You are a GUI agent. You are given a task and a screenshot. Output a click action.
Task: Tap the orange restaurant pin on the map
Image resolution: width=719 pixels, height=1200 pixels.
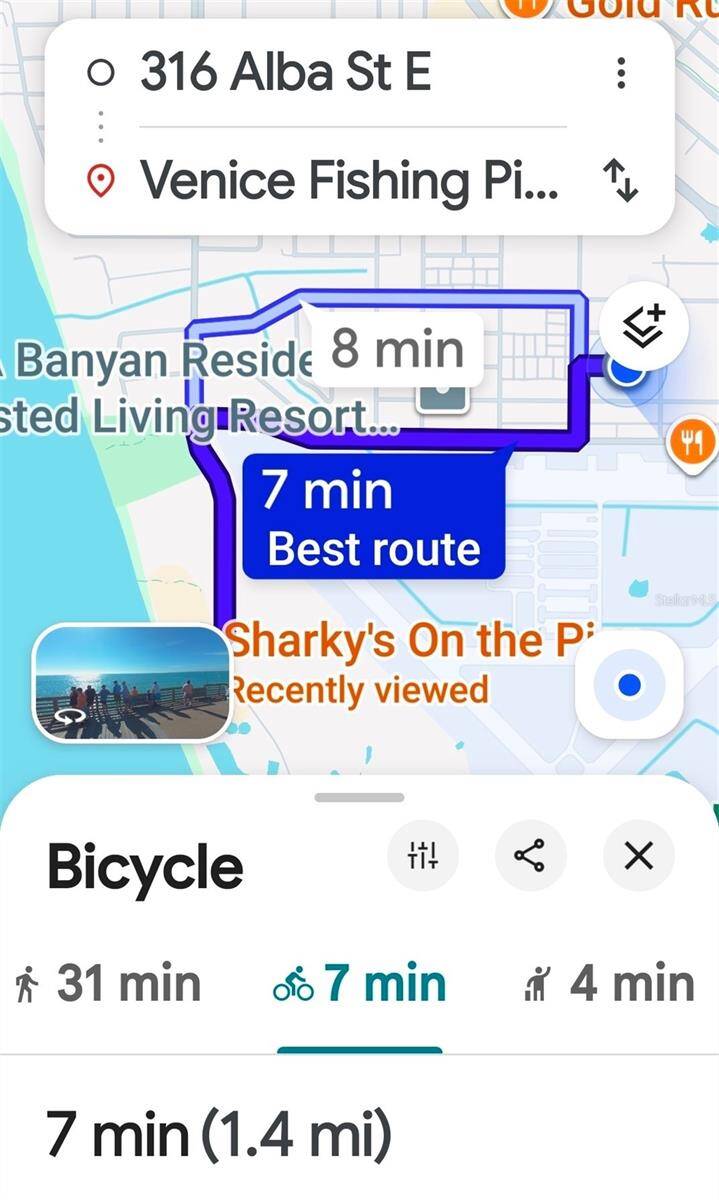click(694, 441)
